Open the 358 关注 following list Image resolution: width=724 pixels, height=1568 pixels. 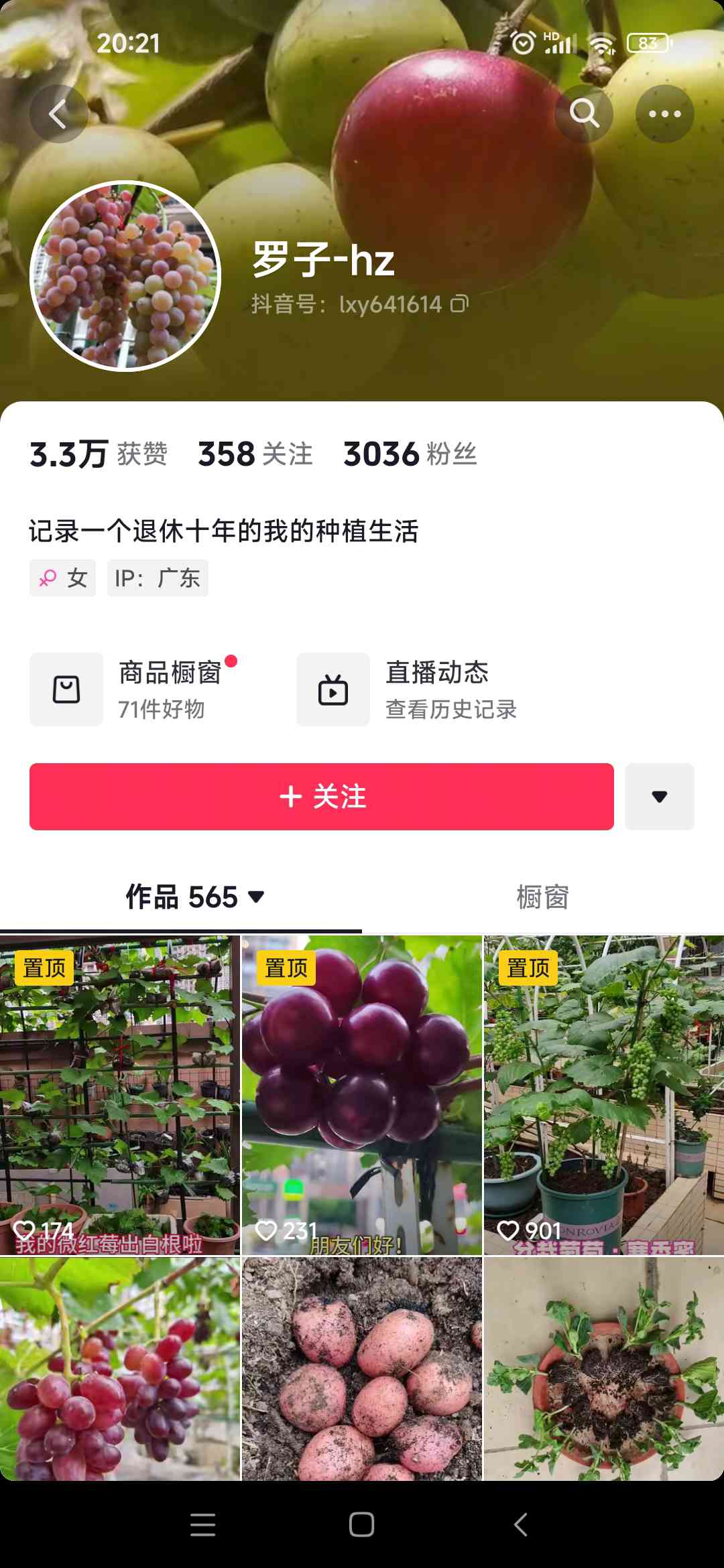coord(255,454)
